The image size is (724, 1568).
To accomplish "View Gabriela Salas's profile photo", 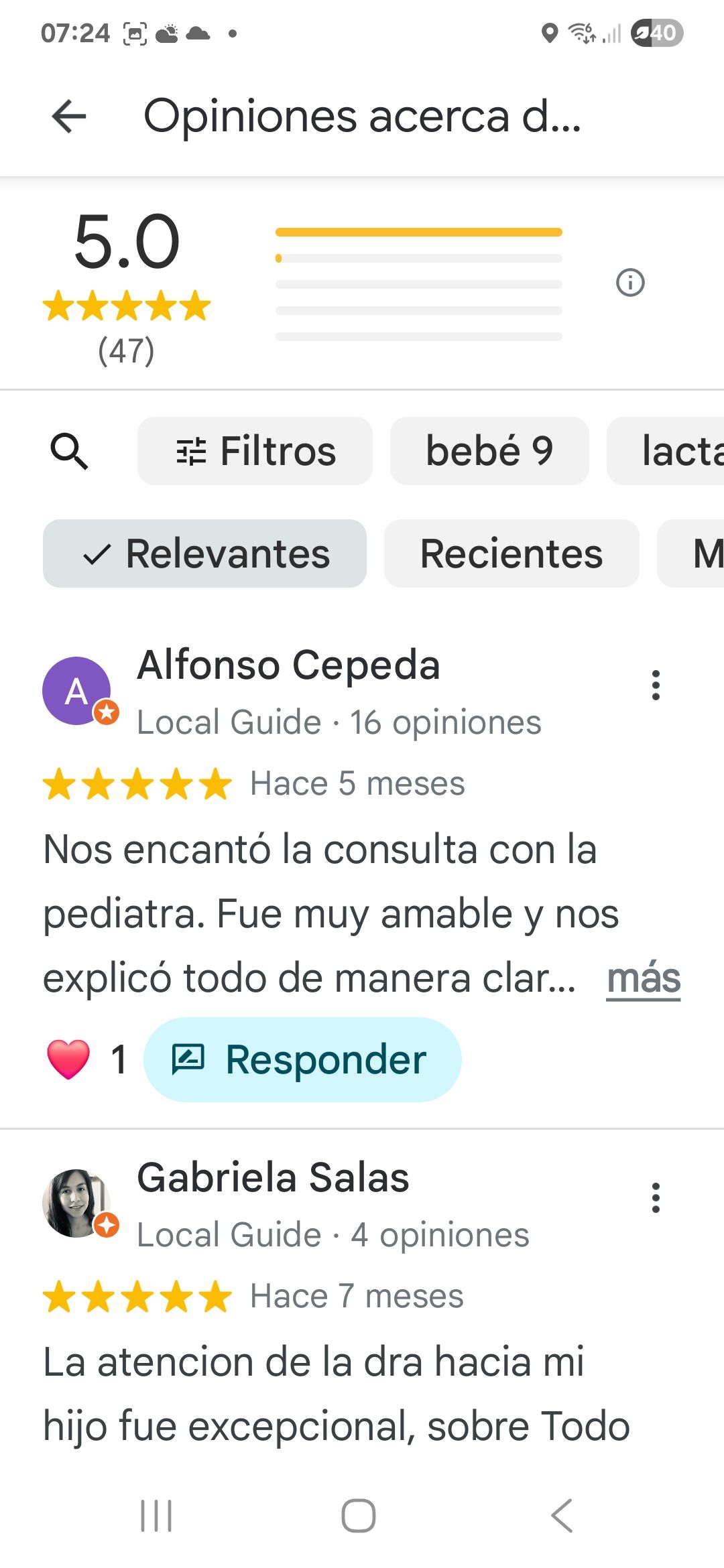I will pyautogui.click(x=77, y=1203).
